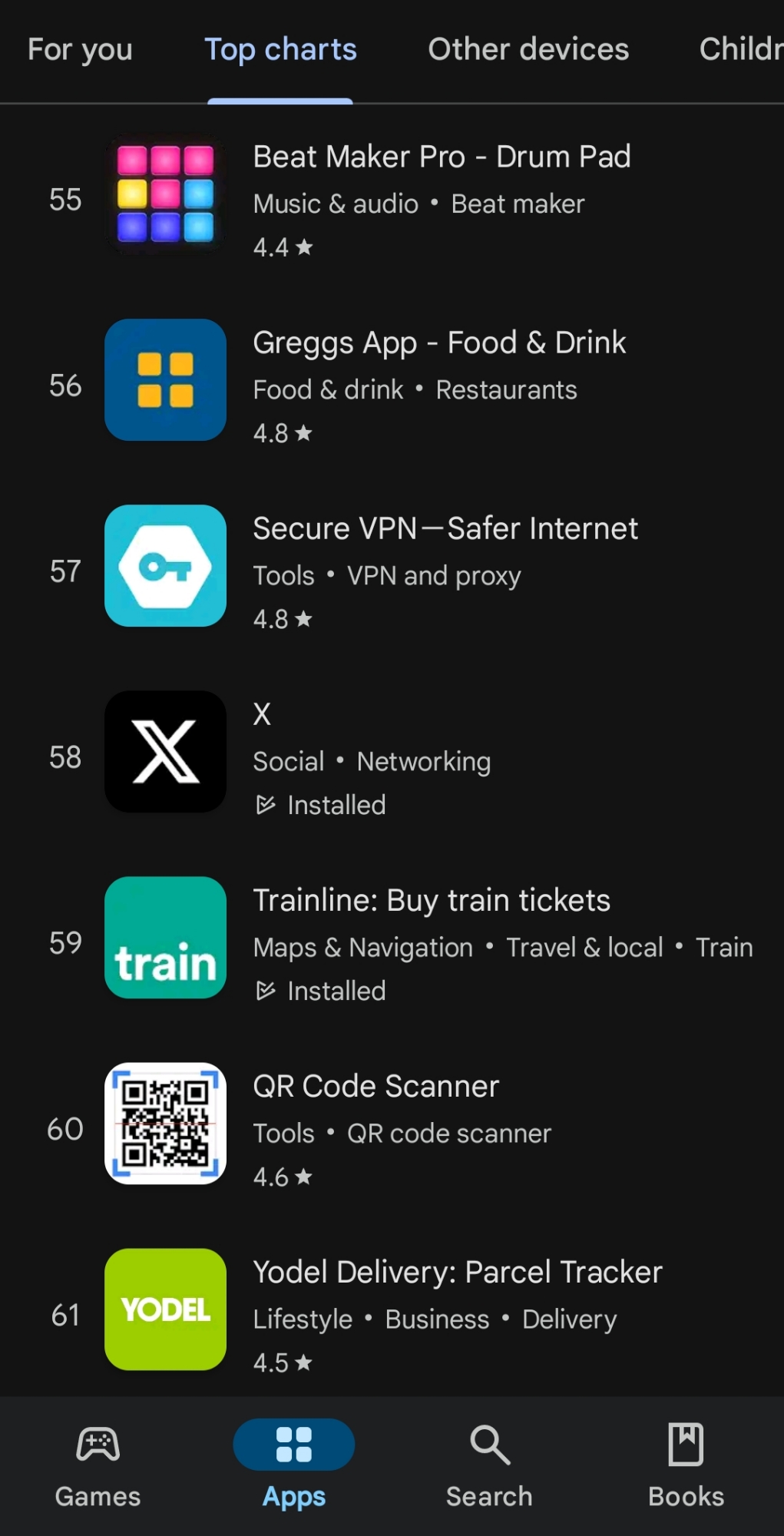Switch to the For you tab

coord(80,50)
